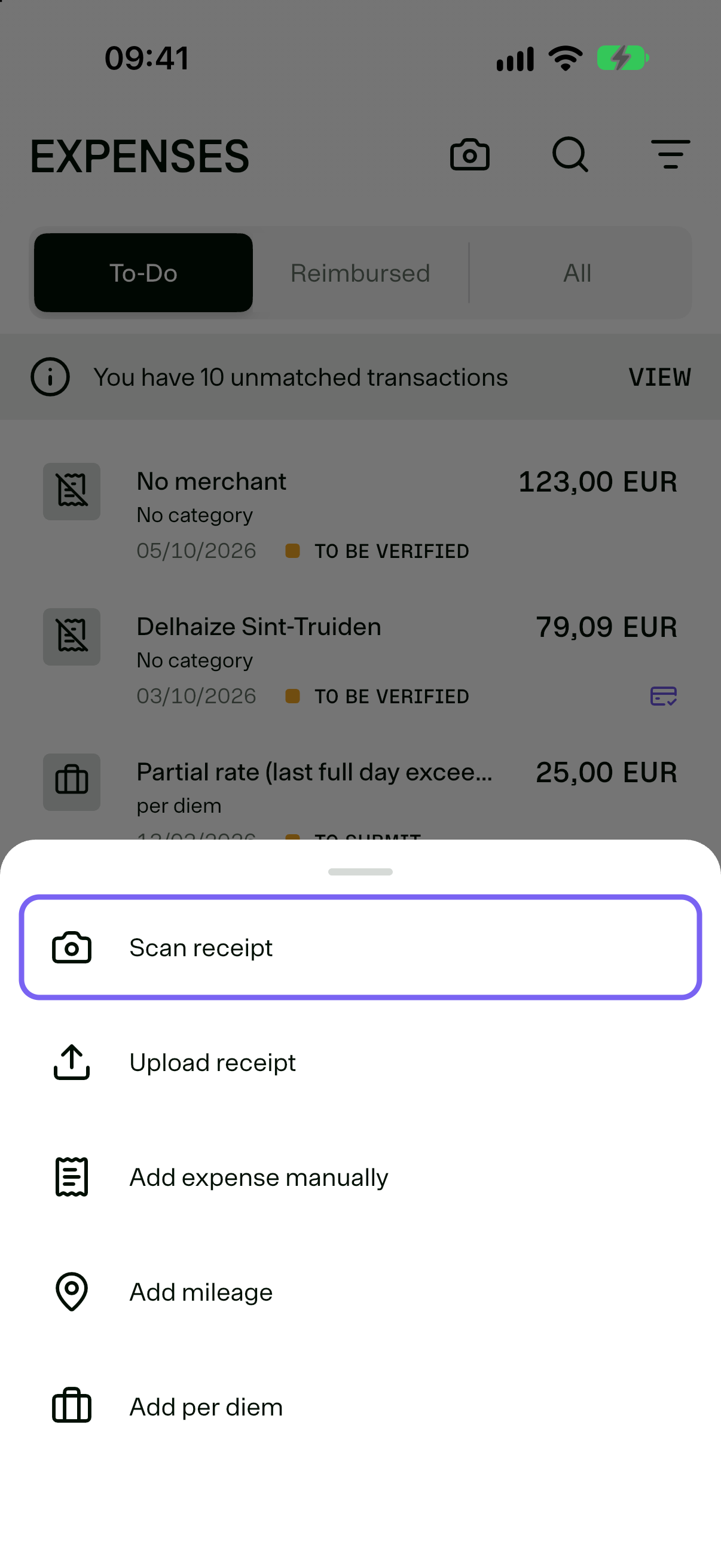Select Add per diem
721x1568 pixels.
coord(360,1406)
